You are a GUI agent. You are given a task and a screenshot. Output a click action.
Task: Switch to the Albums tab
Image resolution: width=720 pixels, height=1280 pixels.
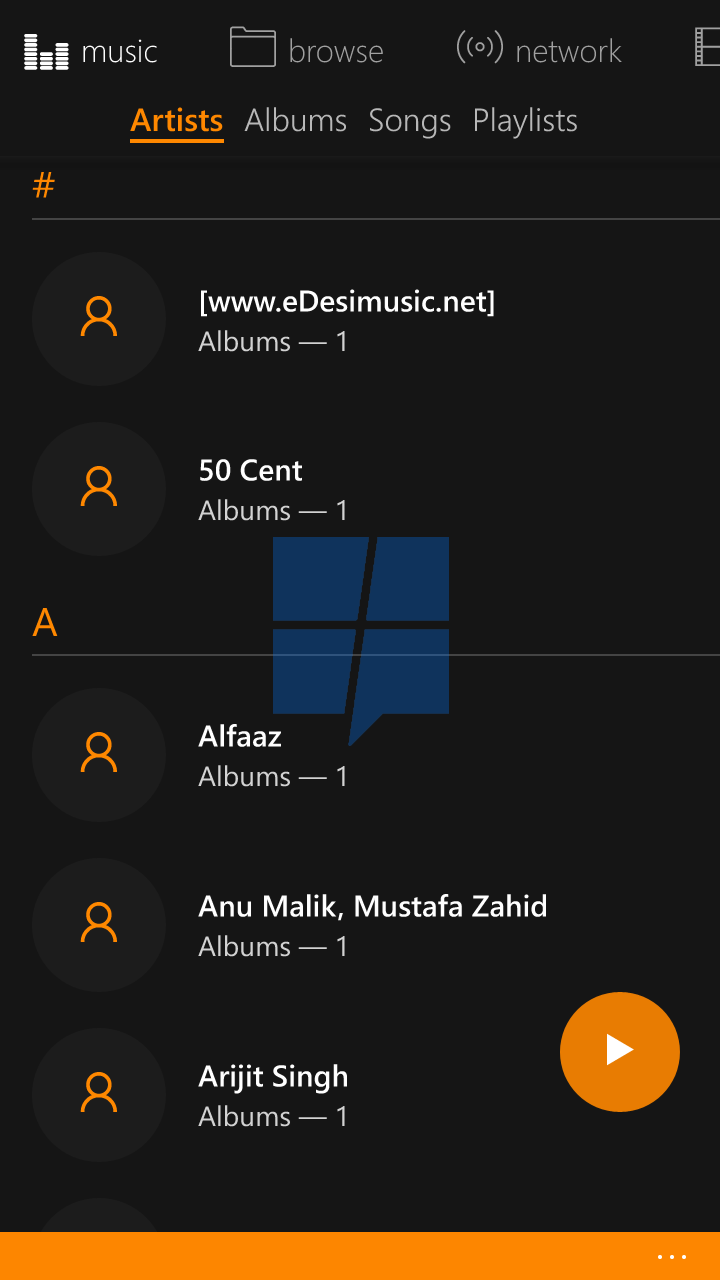(x=296, y=121)
